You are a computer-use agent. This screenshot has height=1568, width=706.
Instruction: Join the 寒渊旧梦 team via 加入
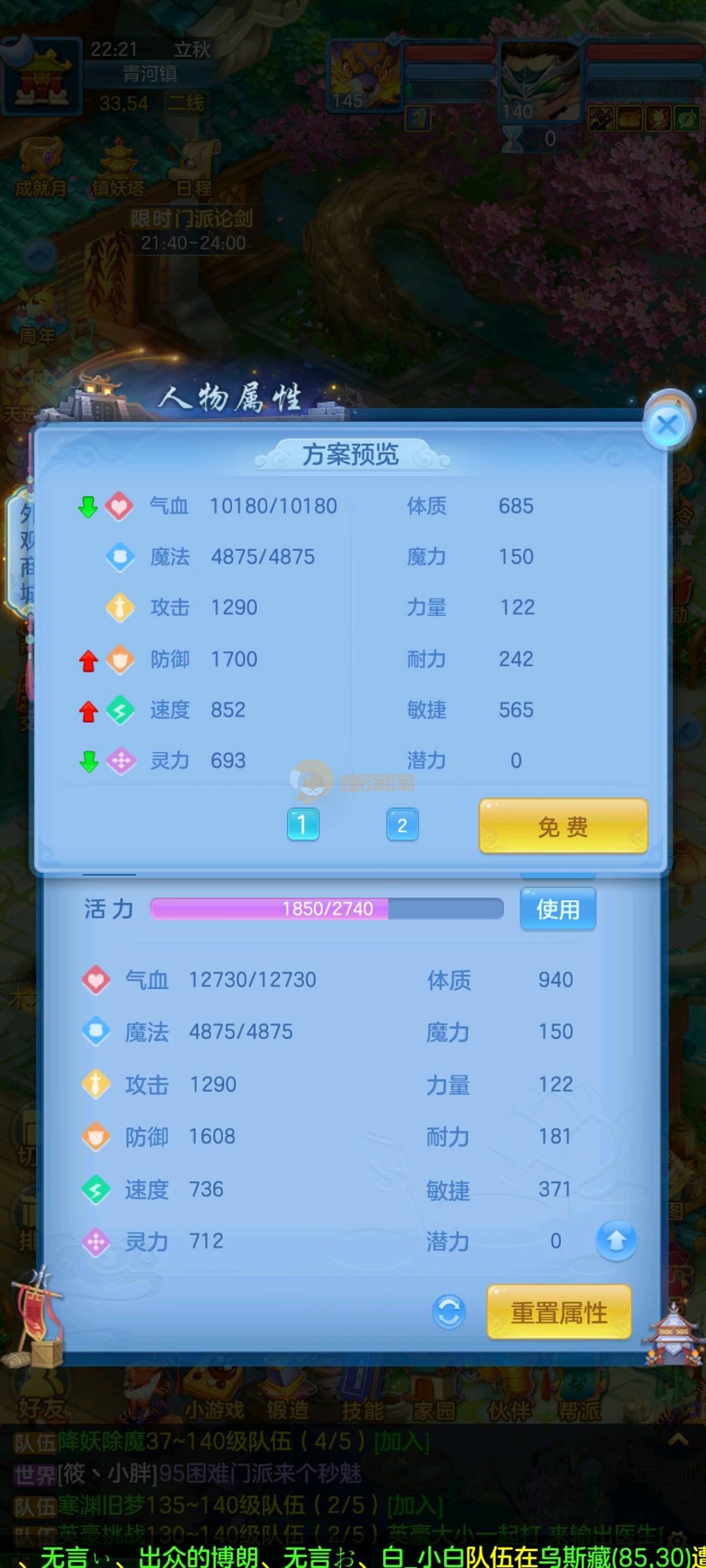coord(415,1505)
